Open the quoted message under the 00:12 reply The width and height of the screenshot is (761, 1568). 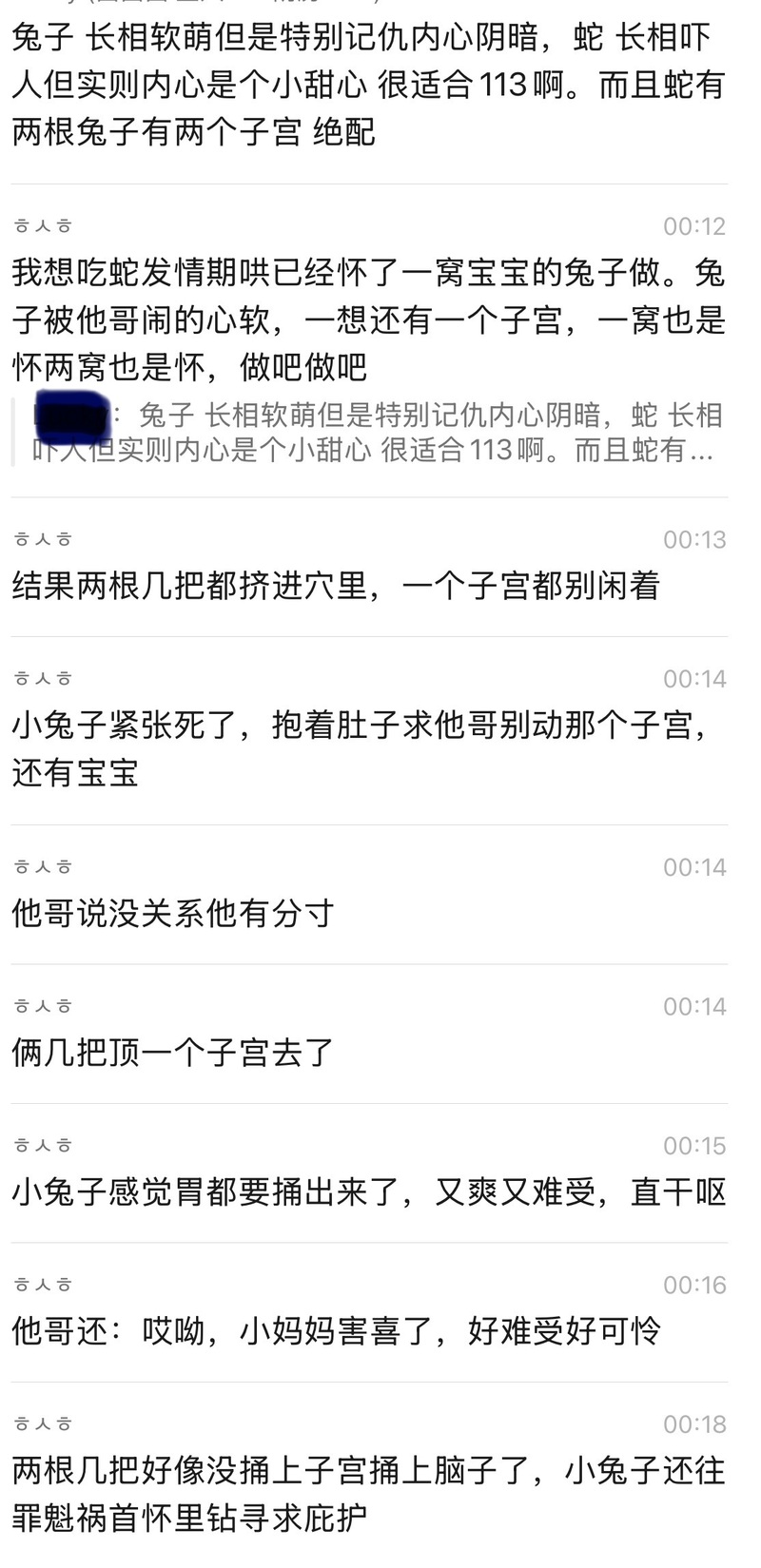pos(380,433)
